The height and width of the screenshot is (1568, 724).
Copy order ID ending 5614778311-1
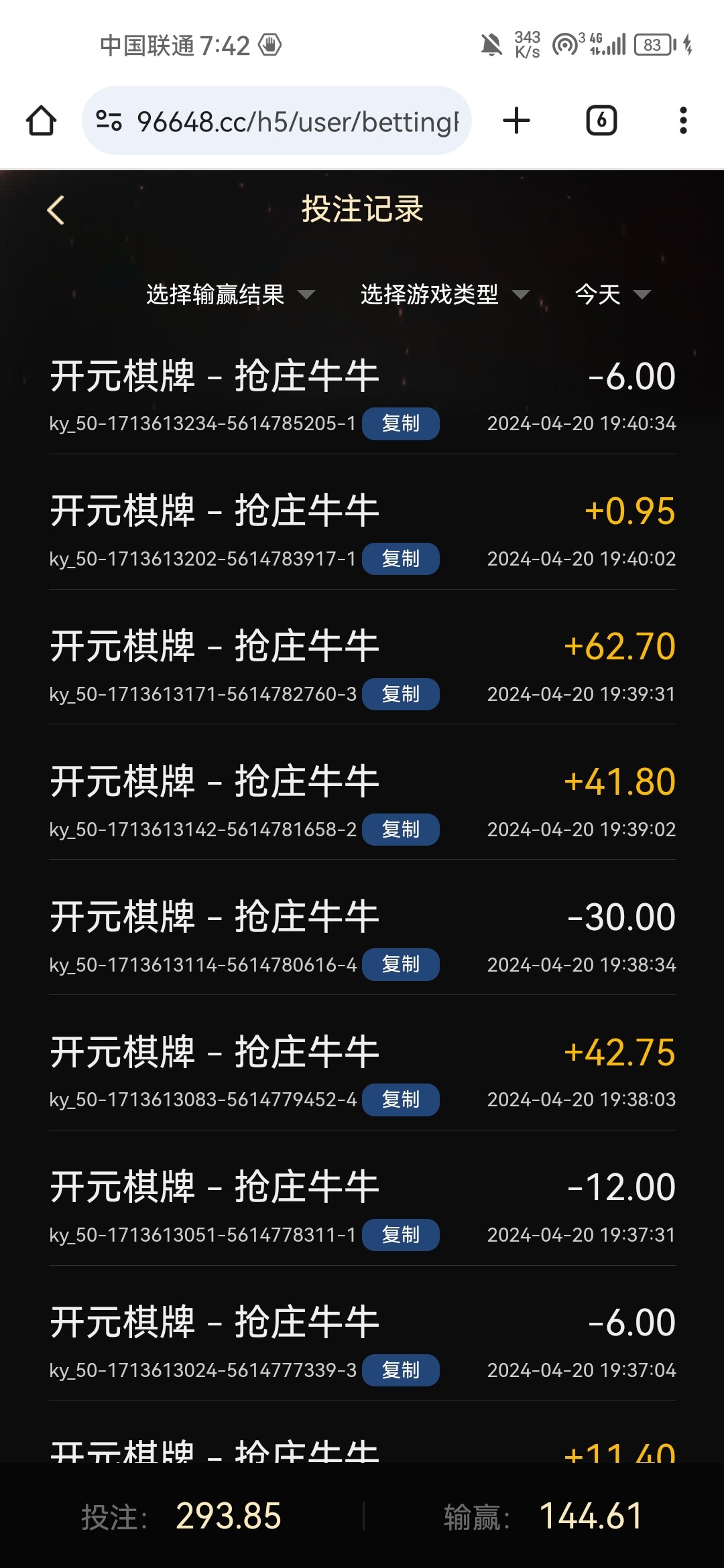[x=401, y=1235]
